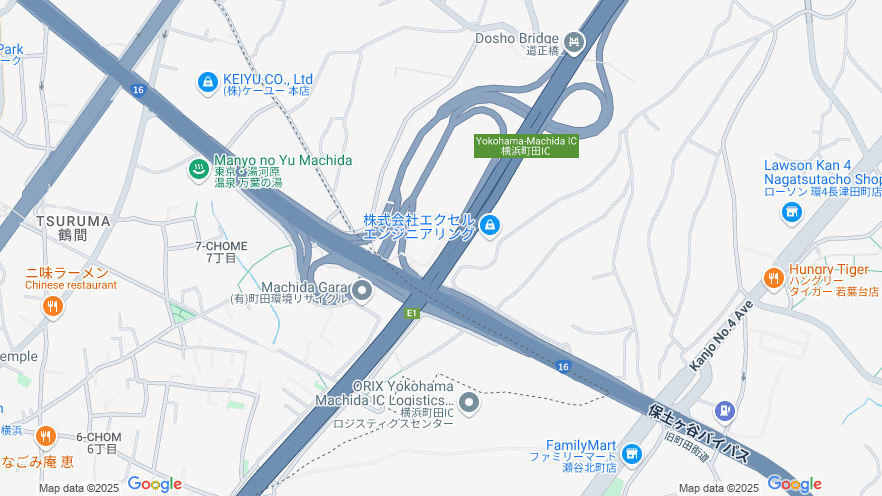Viewport: 882px width, 496px height.
Task: Open the 株式会社エクセルエンジニアリング marker
Action: tap(490, 225)
